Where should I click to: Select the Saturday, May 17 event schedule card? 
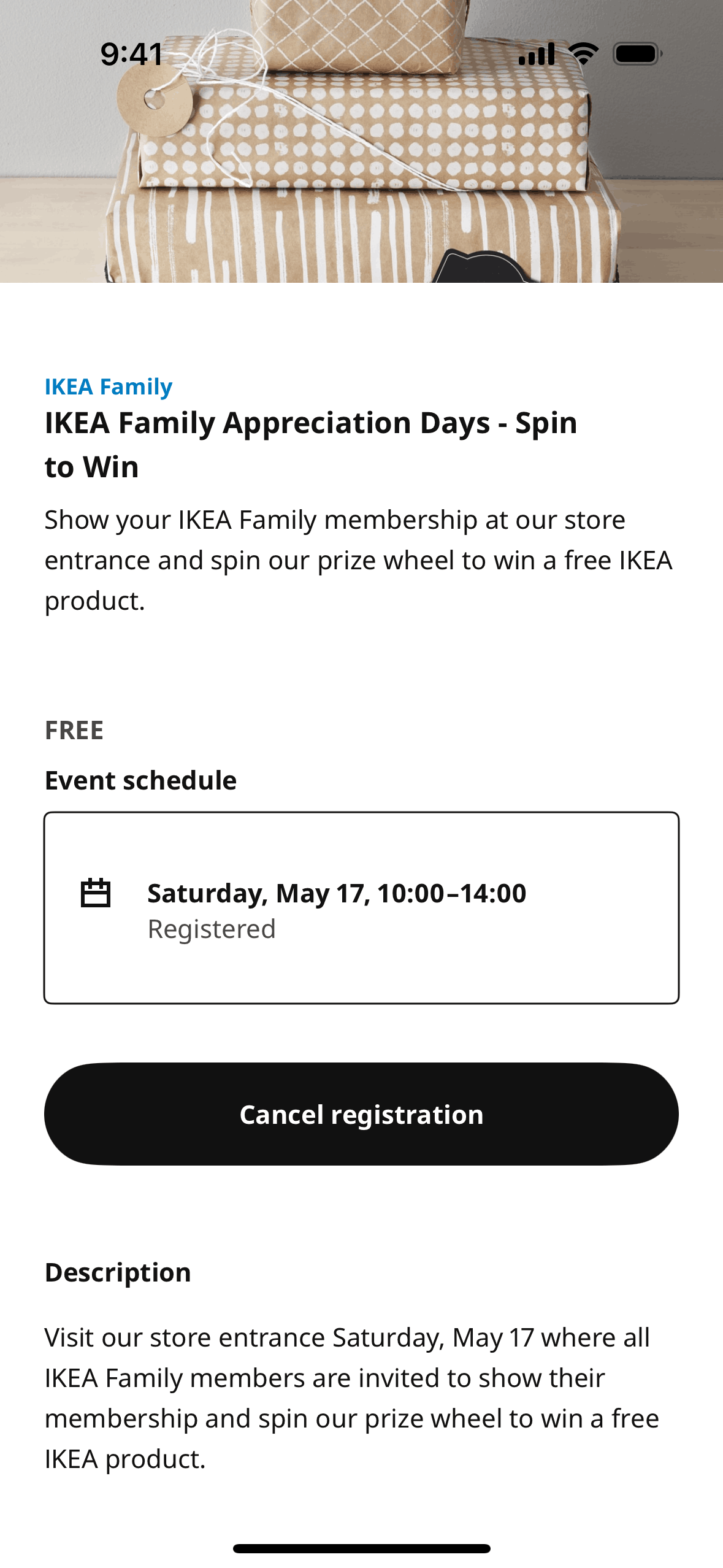[361, 908]
